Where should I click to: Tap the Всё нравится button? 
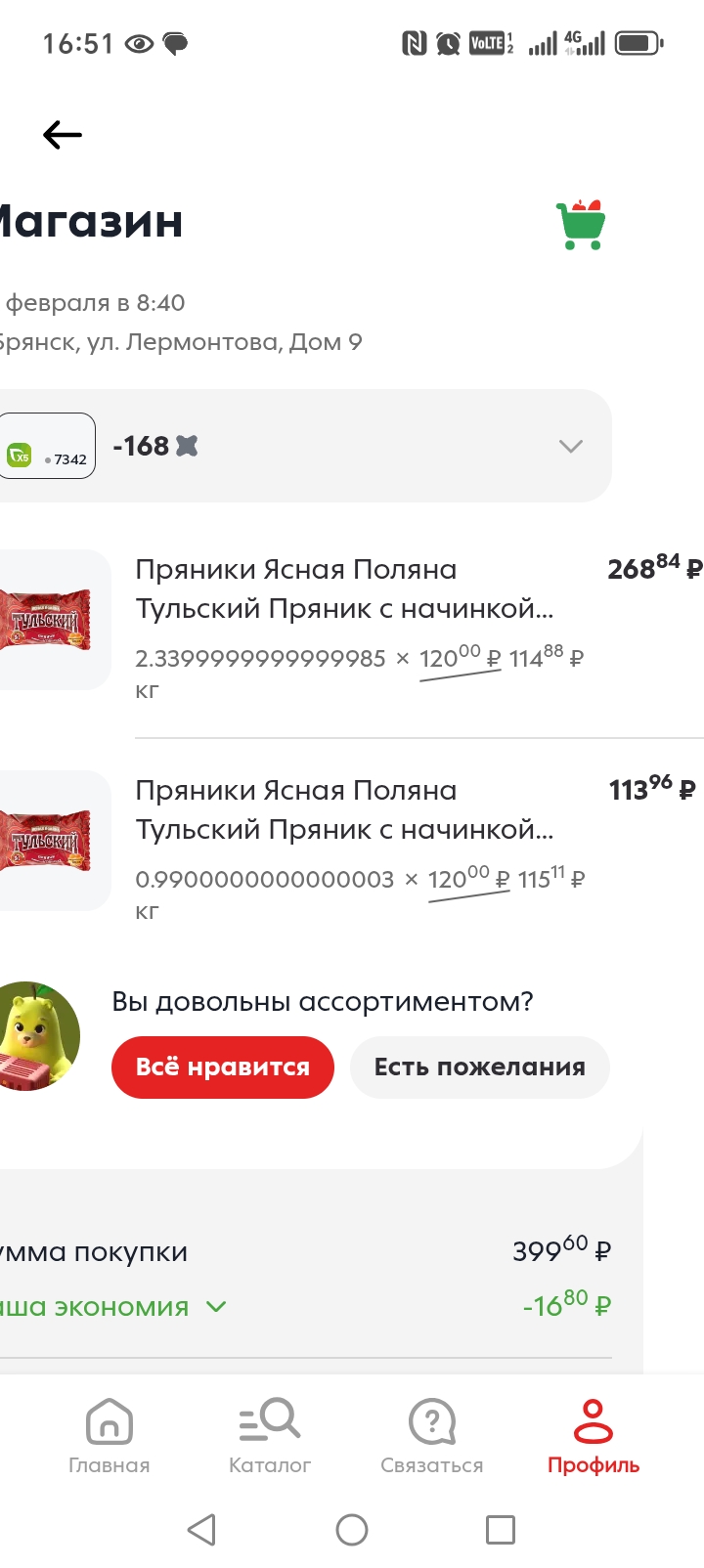point(223,1067)
